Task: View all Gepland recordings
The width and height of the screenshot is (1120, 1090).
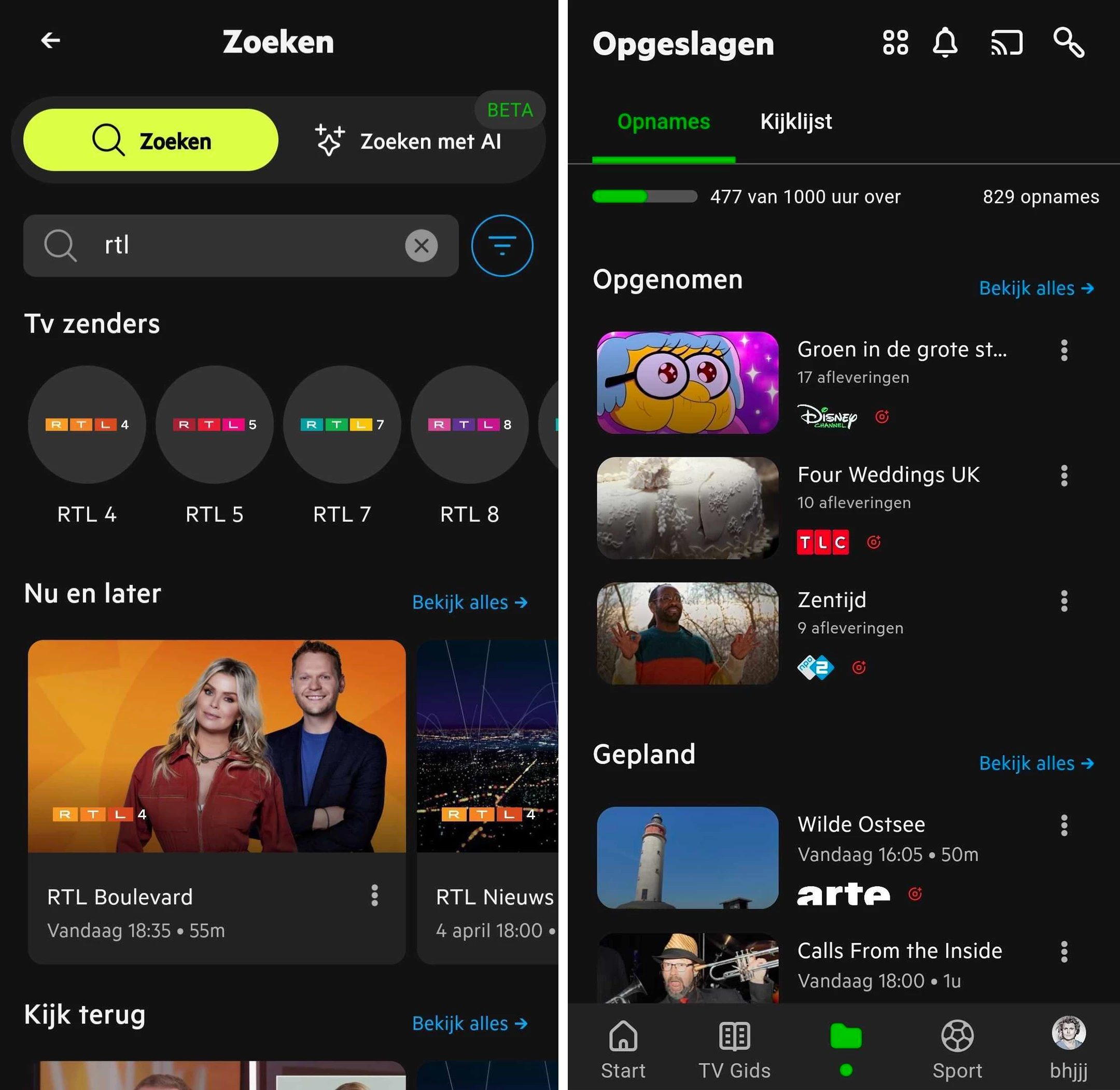Action: coord(1036,763)
